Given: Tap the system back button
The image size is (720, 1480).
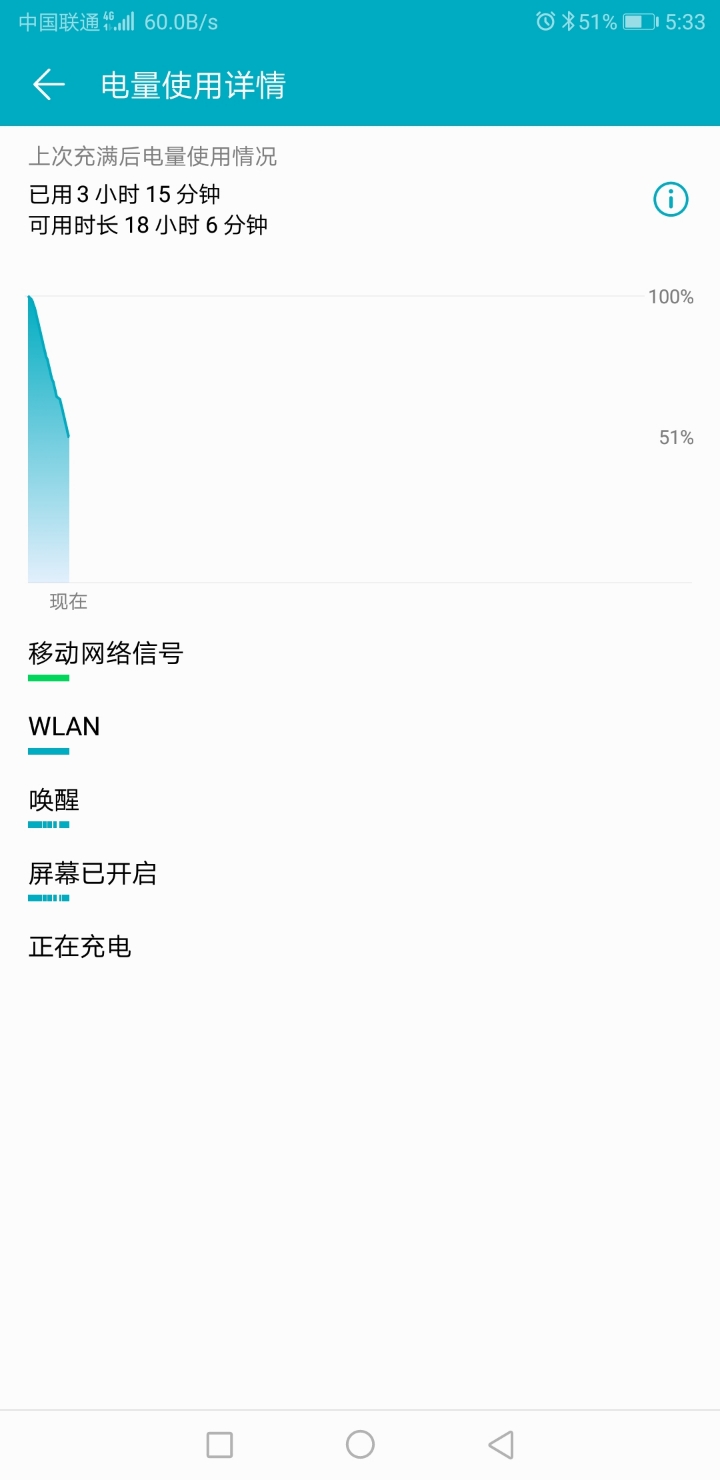Looking at the screenshot, I should tap(500, 1444).
